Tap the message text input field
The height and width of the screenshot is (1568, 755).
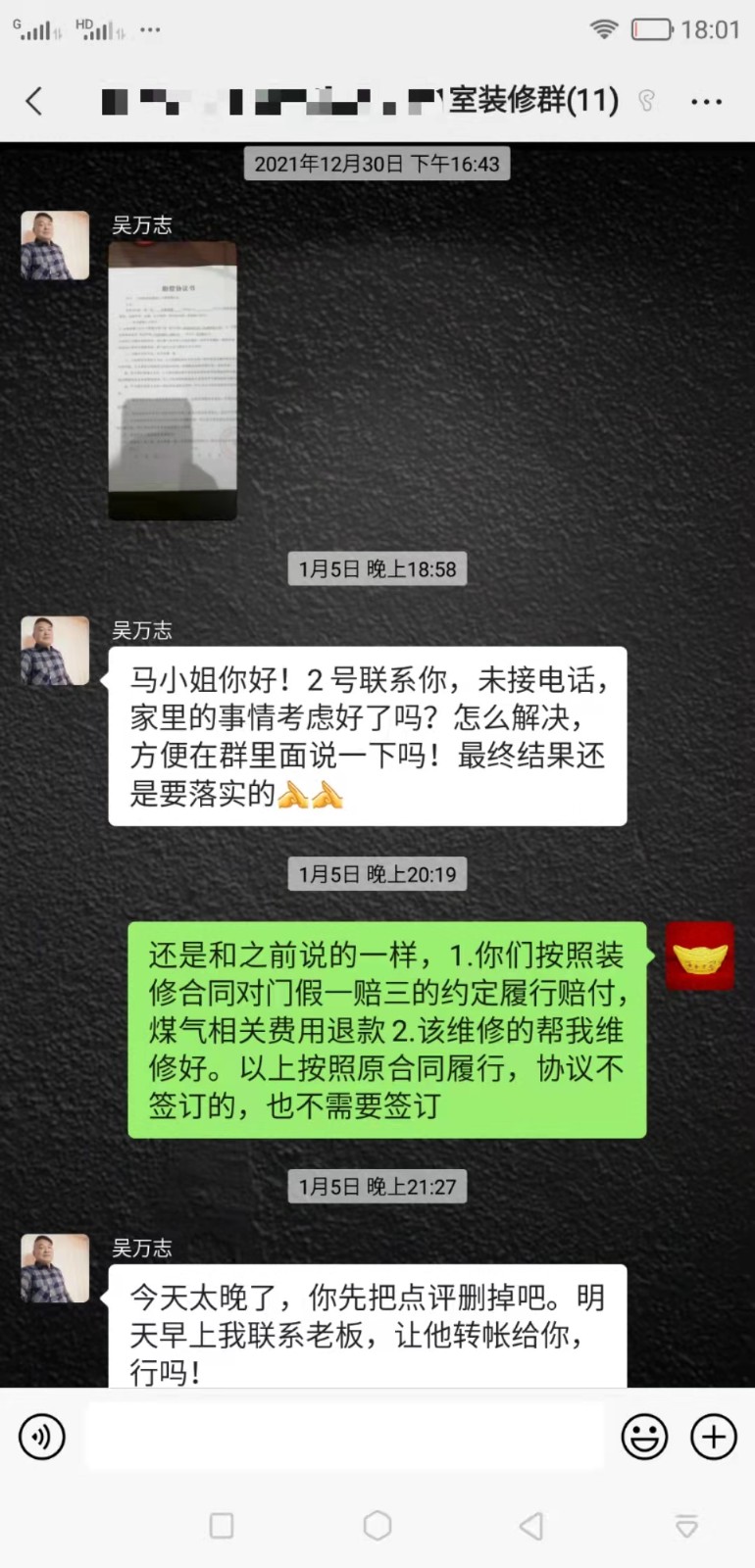[x=345, y=1437]
